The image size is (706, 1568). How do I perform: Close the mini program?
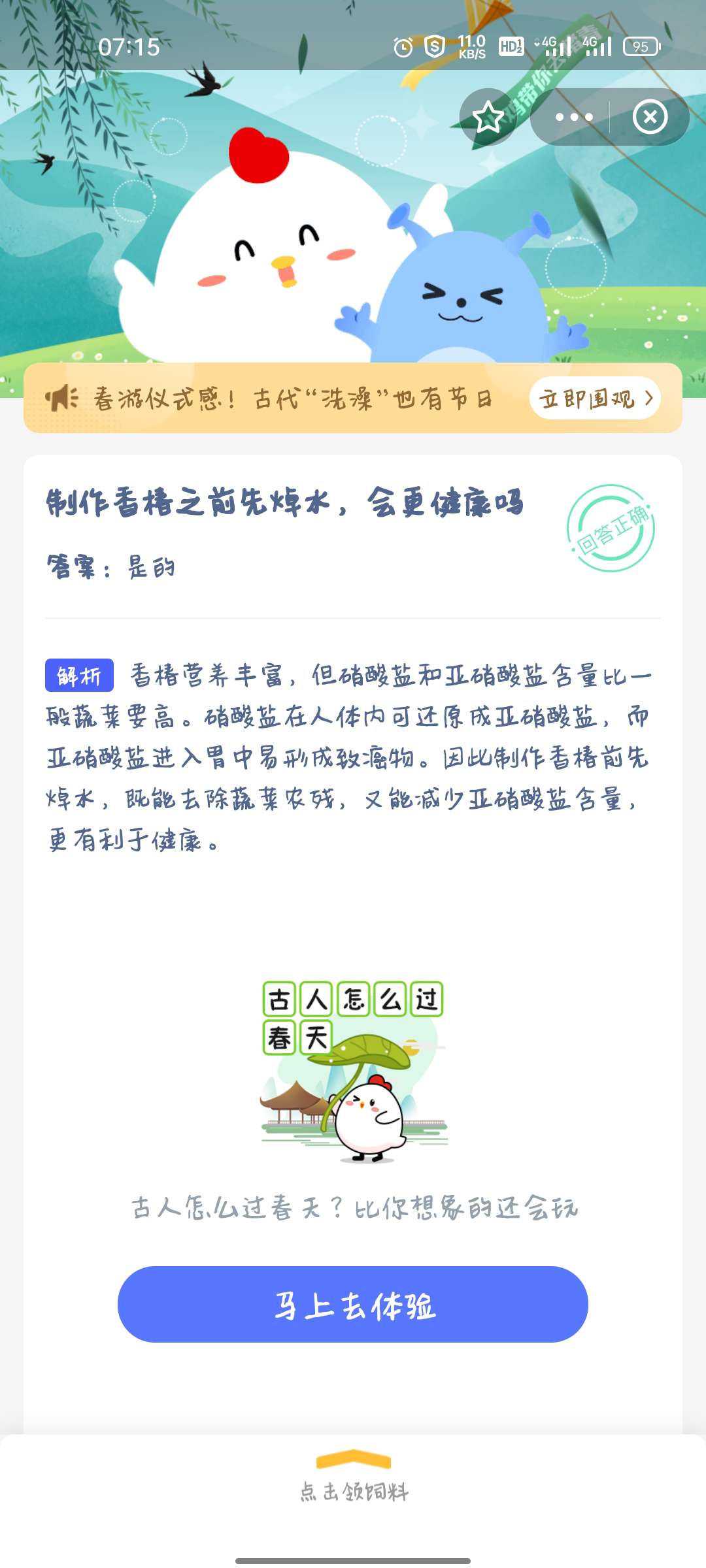click(650, 118)
